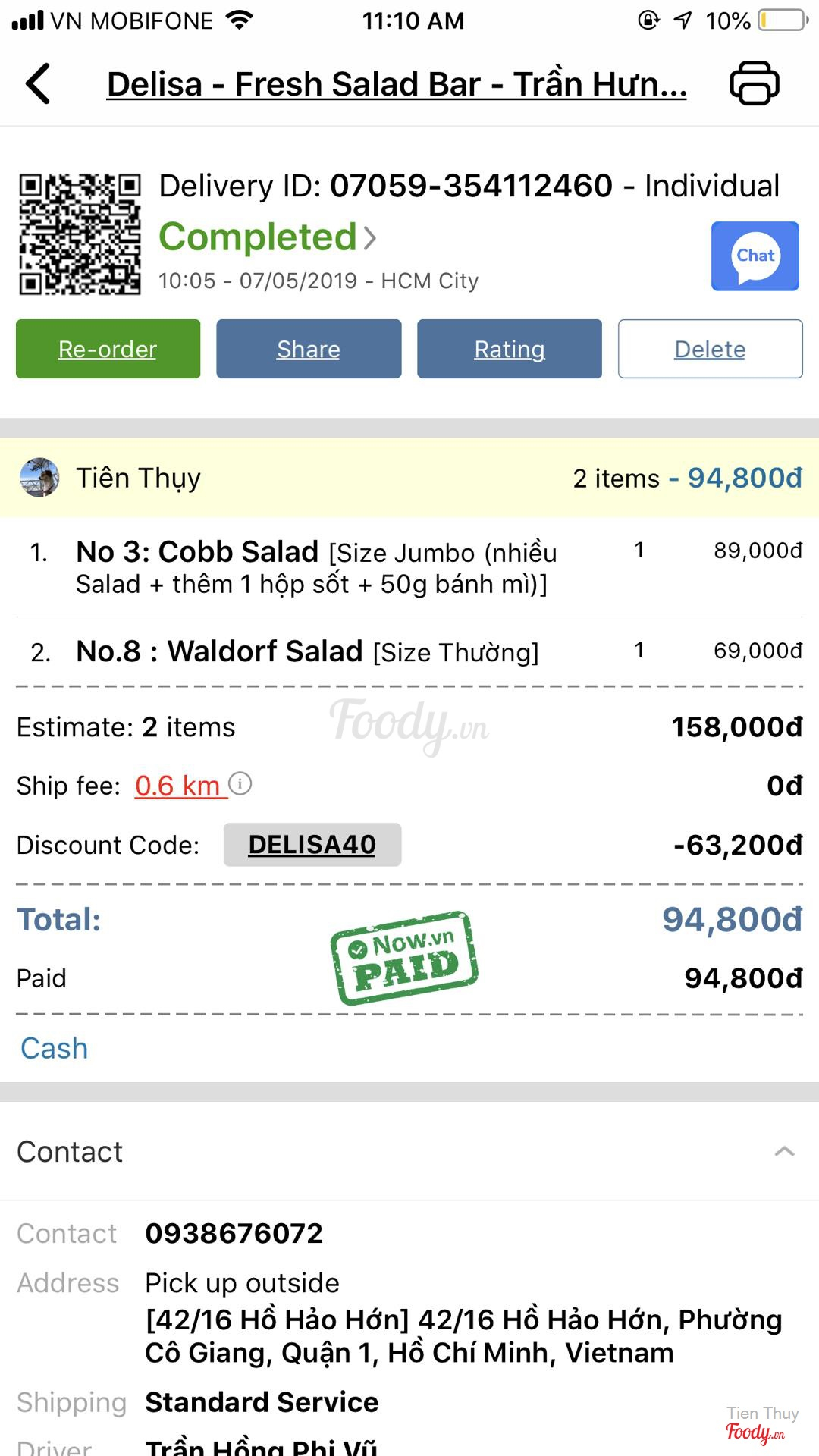The width and height of the screenshot is (819, 1456).
Task: Re-order this delivery
Action: click(x=108, y=349)
